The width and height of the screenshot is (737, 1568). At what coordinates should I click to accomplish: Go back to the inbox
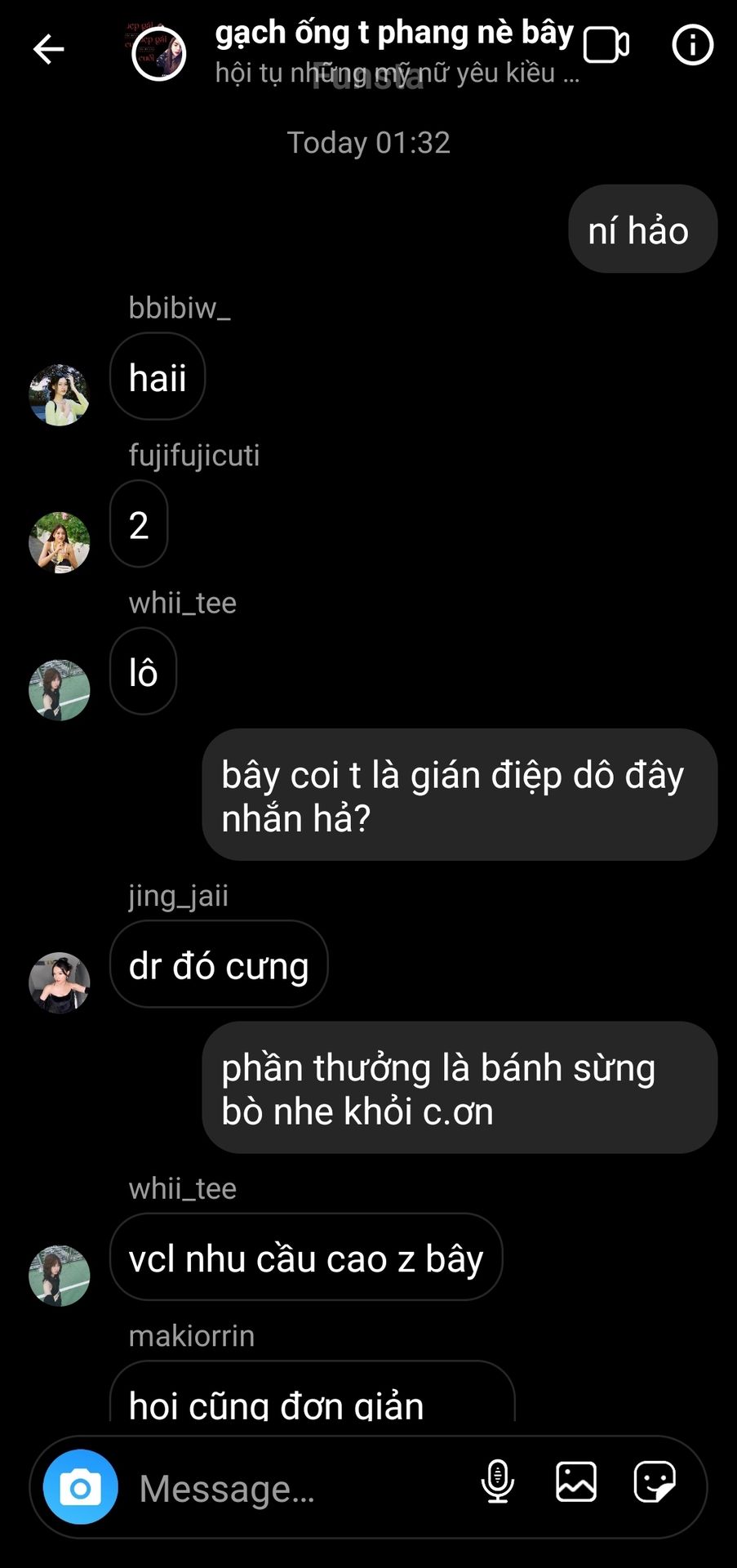[x=48, y=49]
